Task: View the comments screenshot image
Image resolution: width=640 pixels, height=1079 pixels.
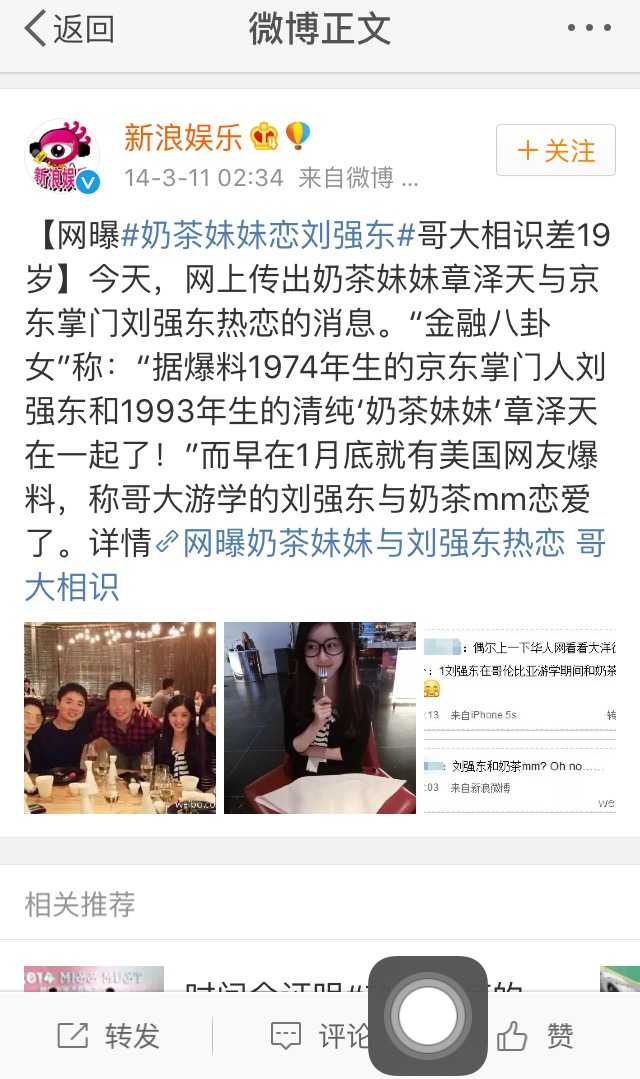Action: coord(520,717)
